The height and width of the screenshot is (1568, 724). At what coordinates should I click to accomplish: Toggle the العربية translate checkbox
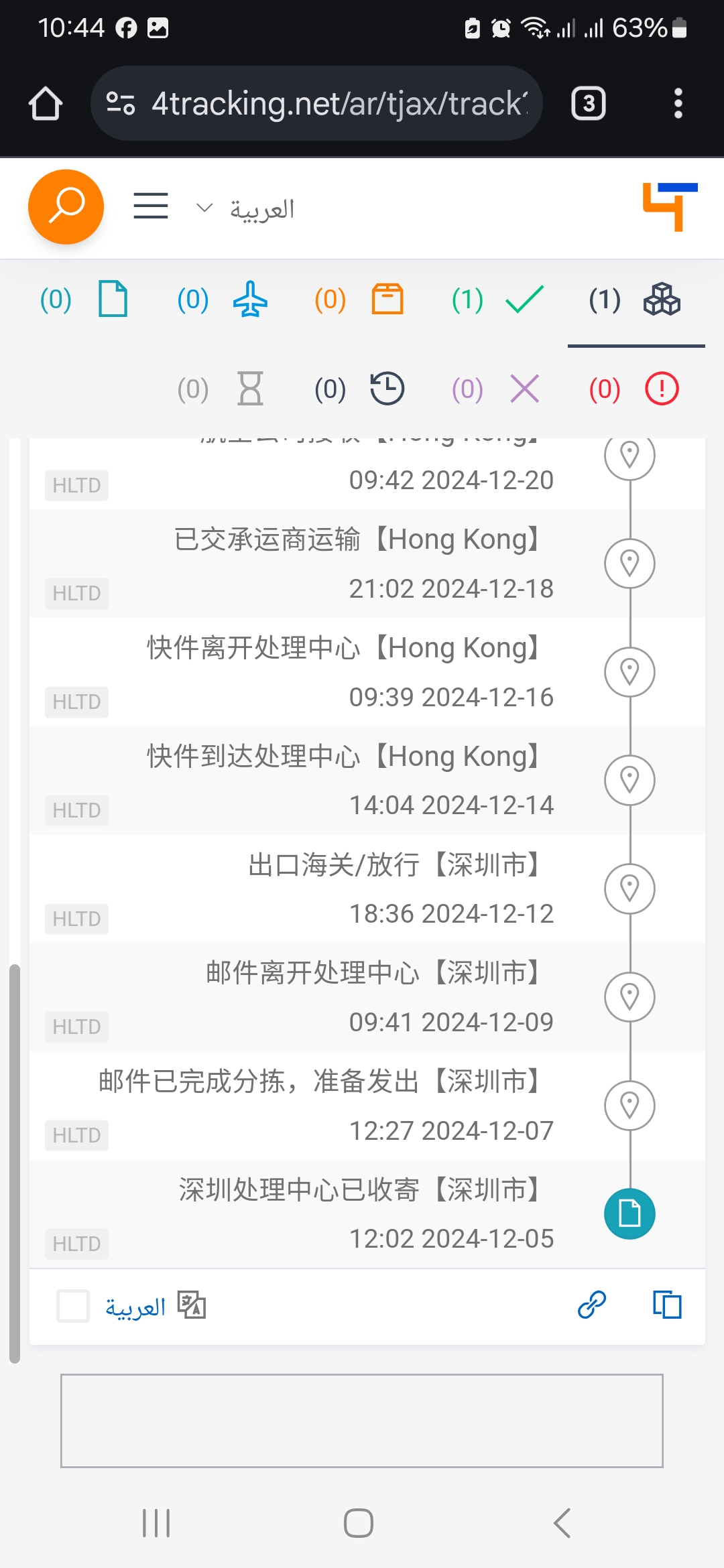(x=73, y=1306)
